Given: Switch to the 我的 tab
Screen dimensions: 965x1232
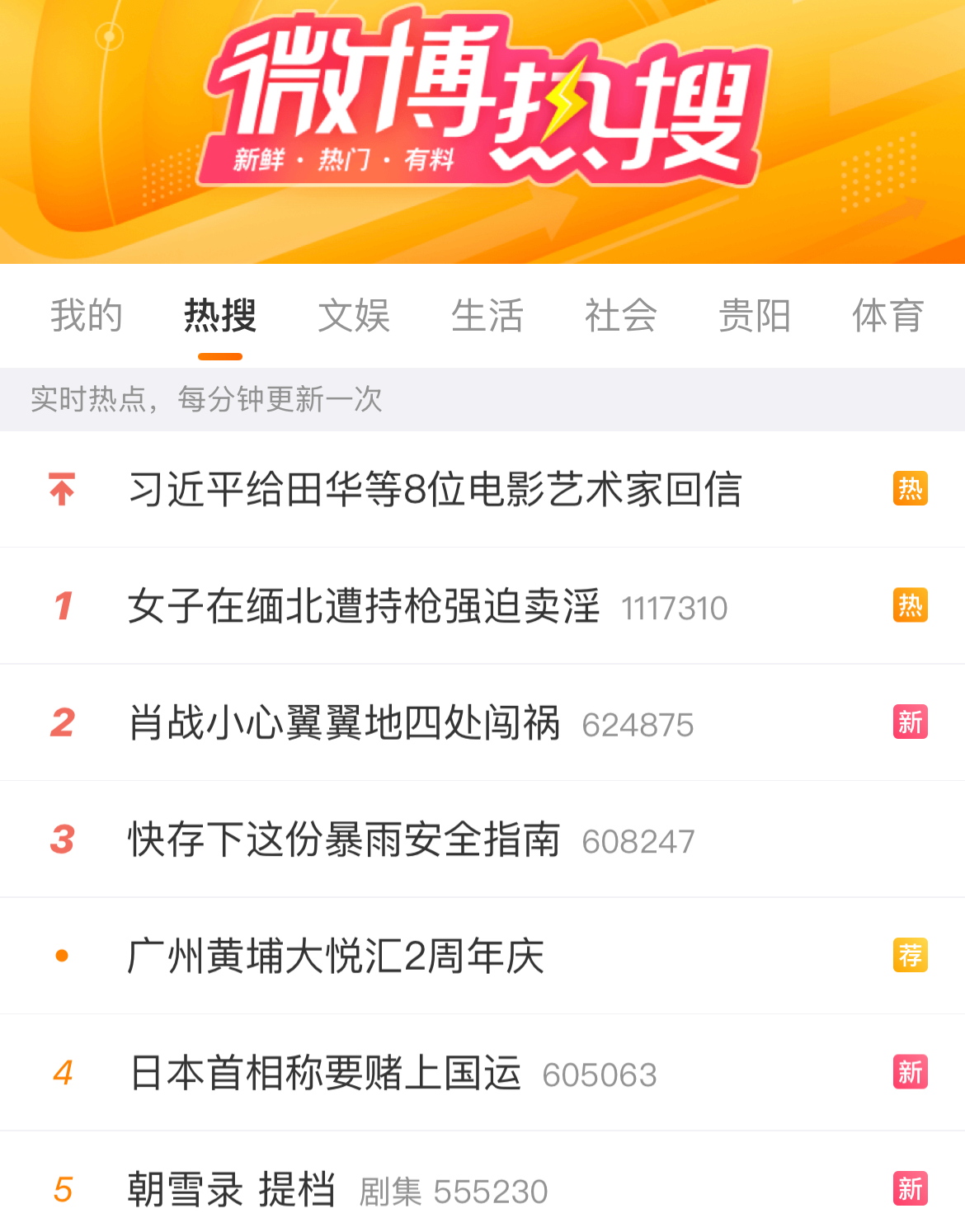Looking at the screenshot, I should pos(87,316).
